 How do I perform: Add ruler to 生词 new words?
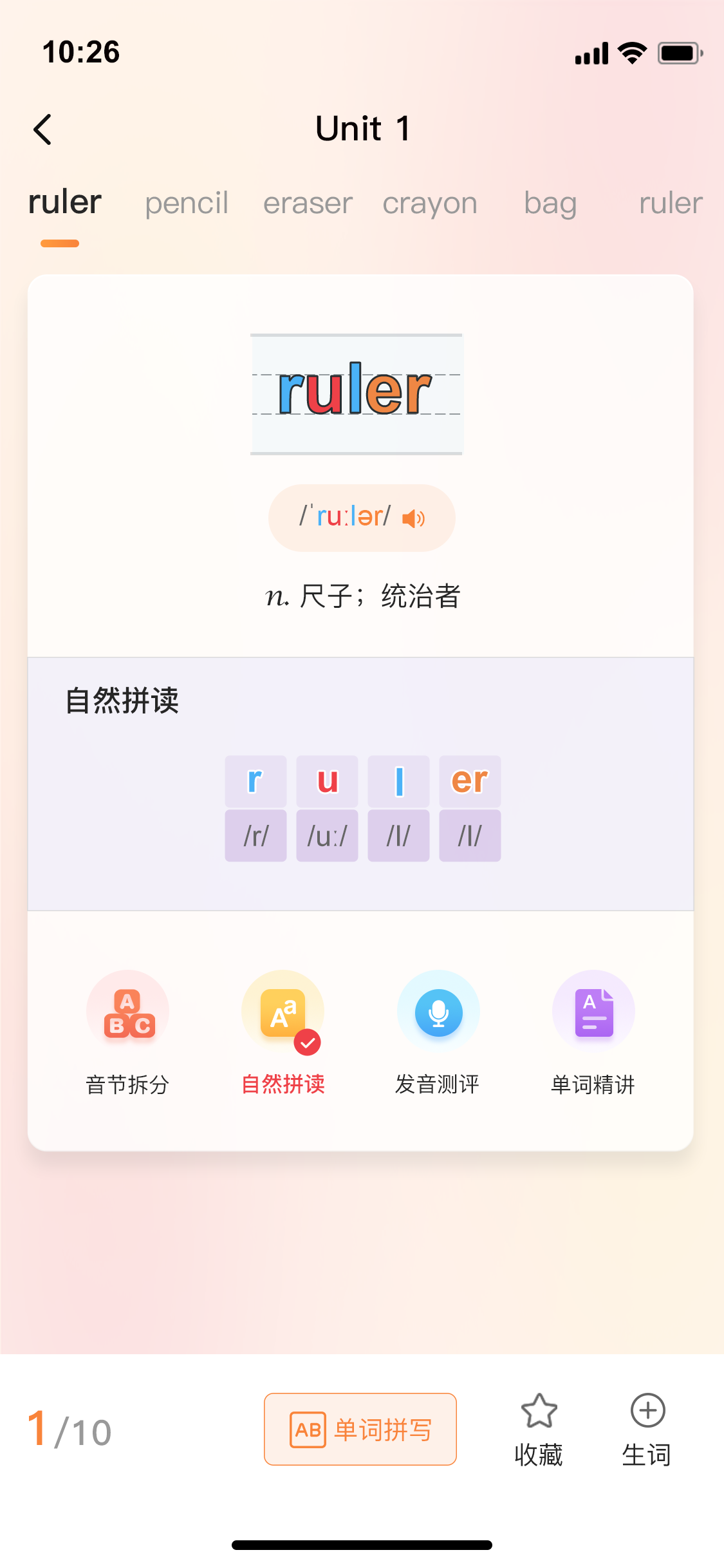tap(647, 1429)
